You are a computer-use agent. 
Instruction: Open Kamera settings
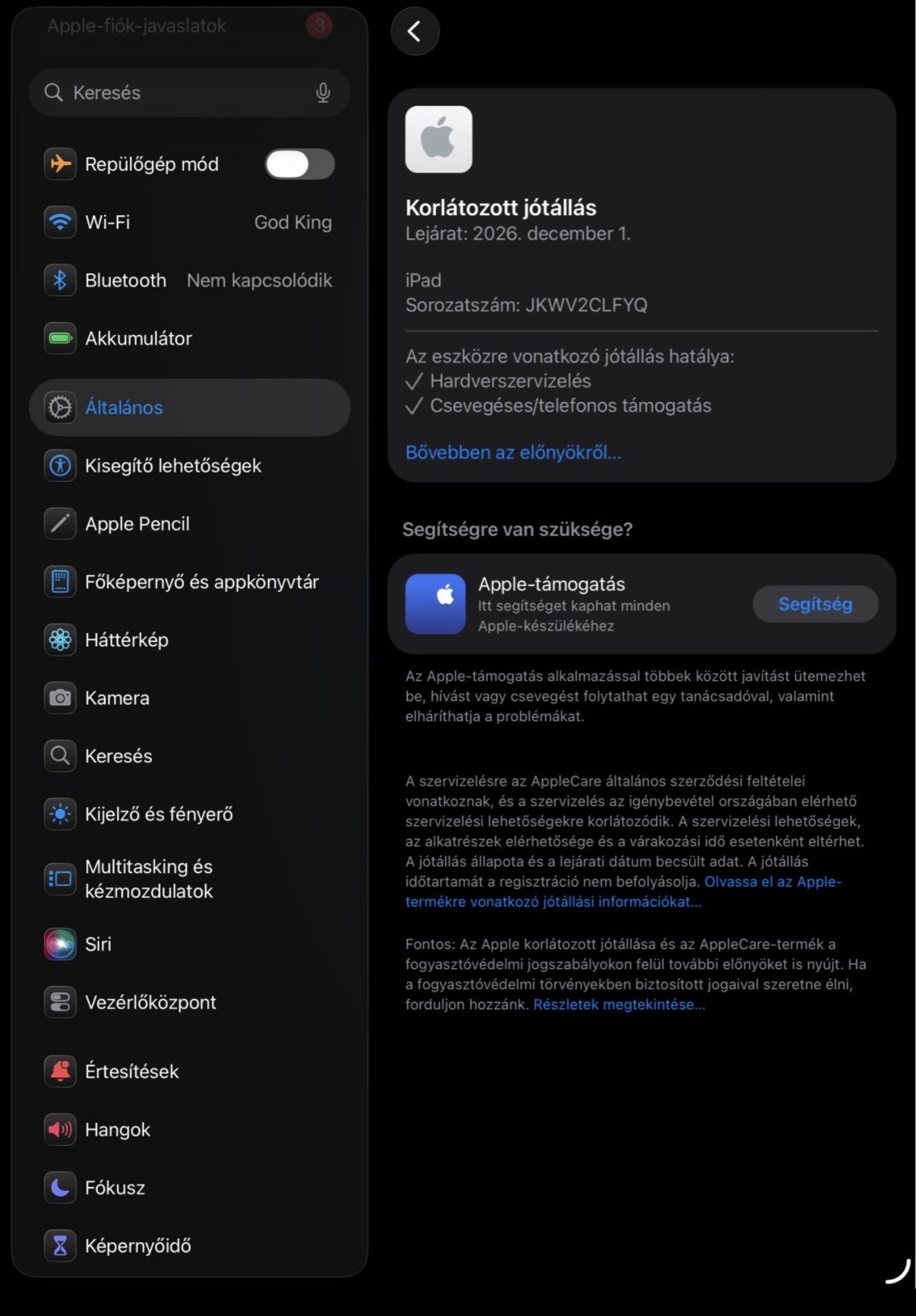[190, 698]
